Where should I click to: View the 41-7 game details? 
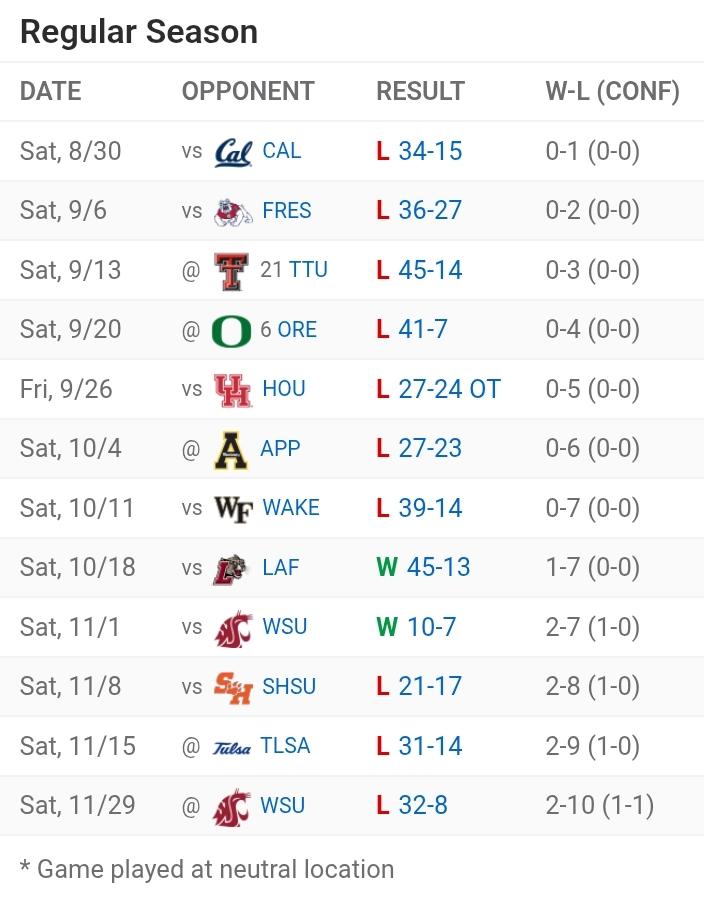coord(423,330)
